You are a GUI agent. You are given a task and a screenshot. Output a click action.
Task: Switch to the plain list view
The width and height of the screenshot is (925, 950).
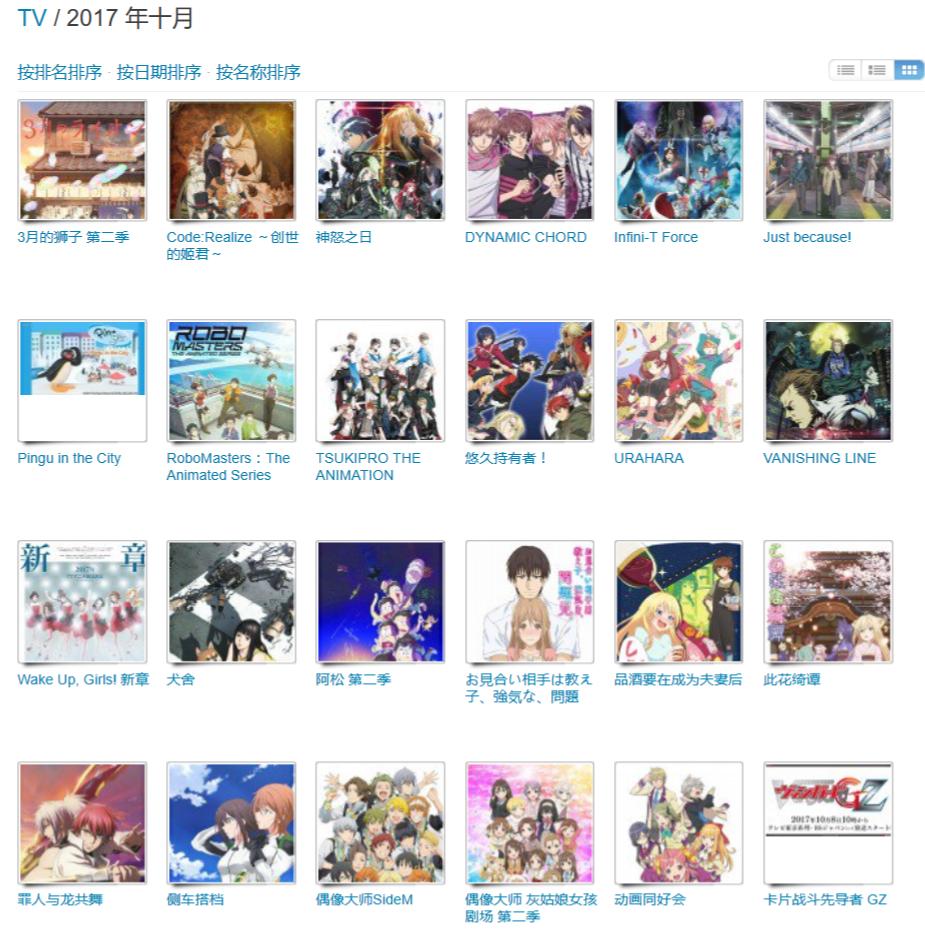click(x=846, y=70)
